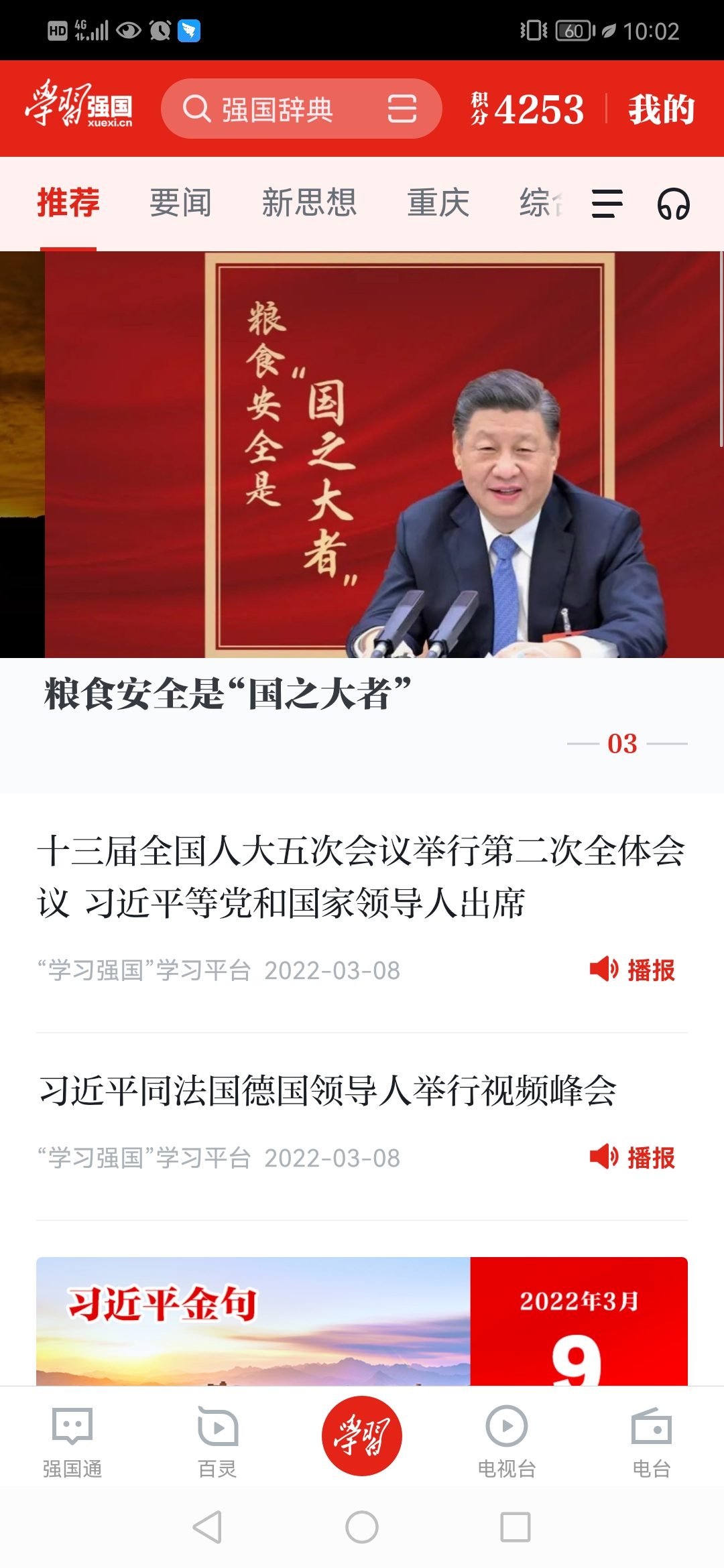Open the 我的 profile page

[660, 109]
